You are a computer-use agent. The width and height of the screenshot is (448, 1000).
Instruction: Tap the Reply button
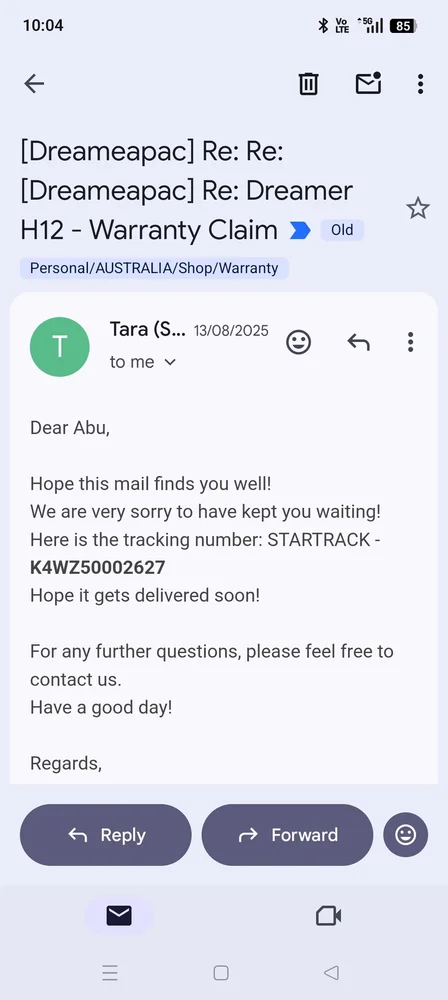pyautogui.click(x=106, y=835)
